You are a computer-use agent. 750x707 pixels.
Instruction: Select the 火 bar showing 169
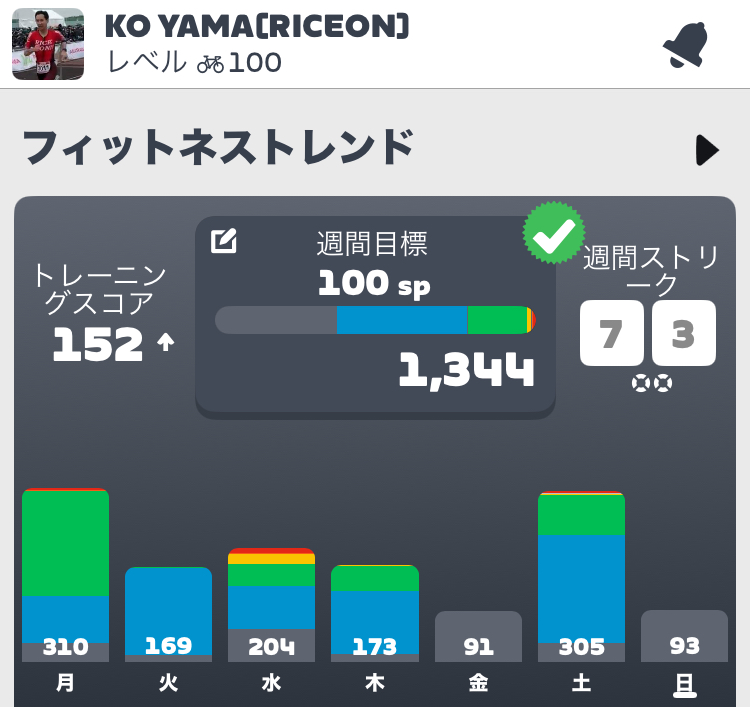pos(168,614)
